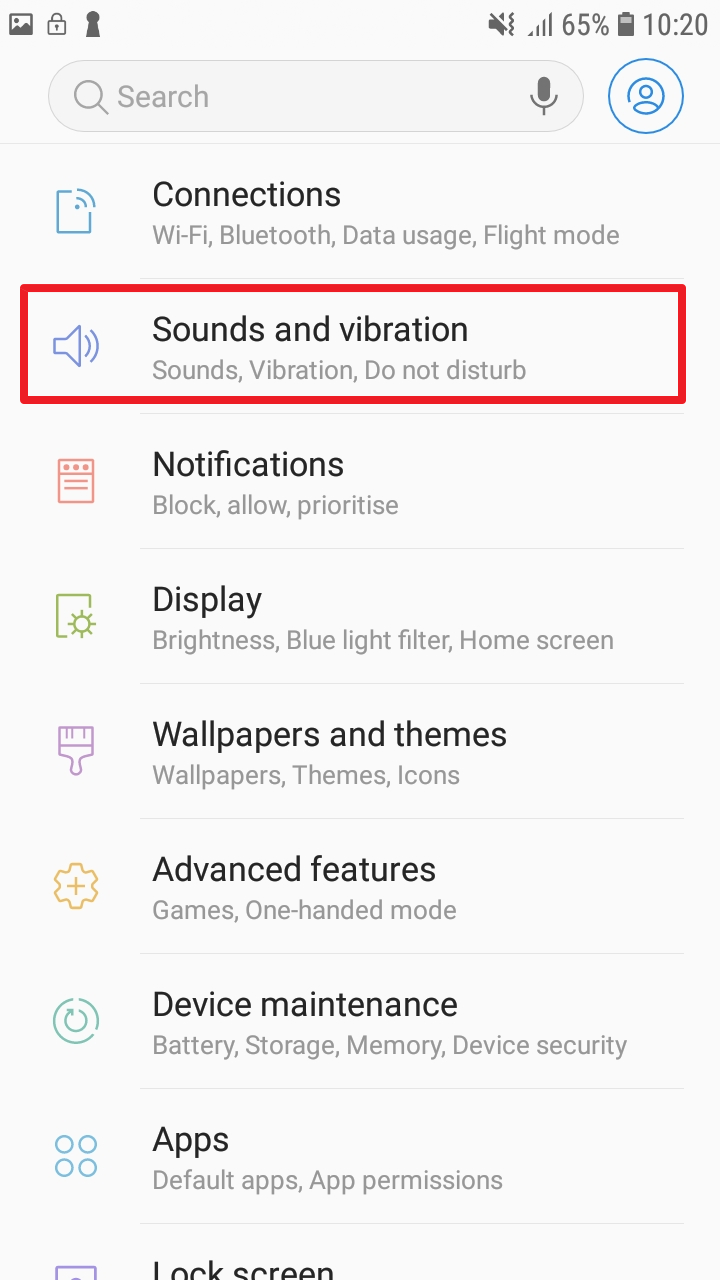Open Device maintenance

pyautogui.click(x=360, y=1022)
